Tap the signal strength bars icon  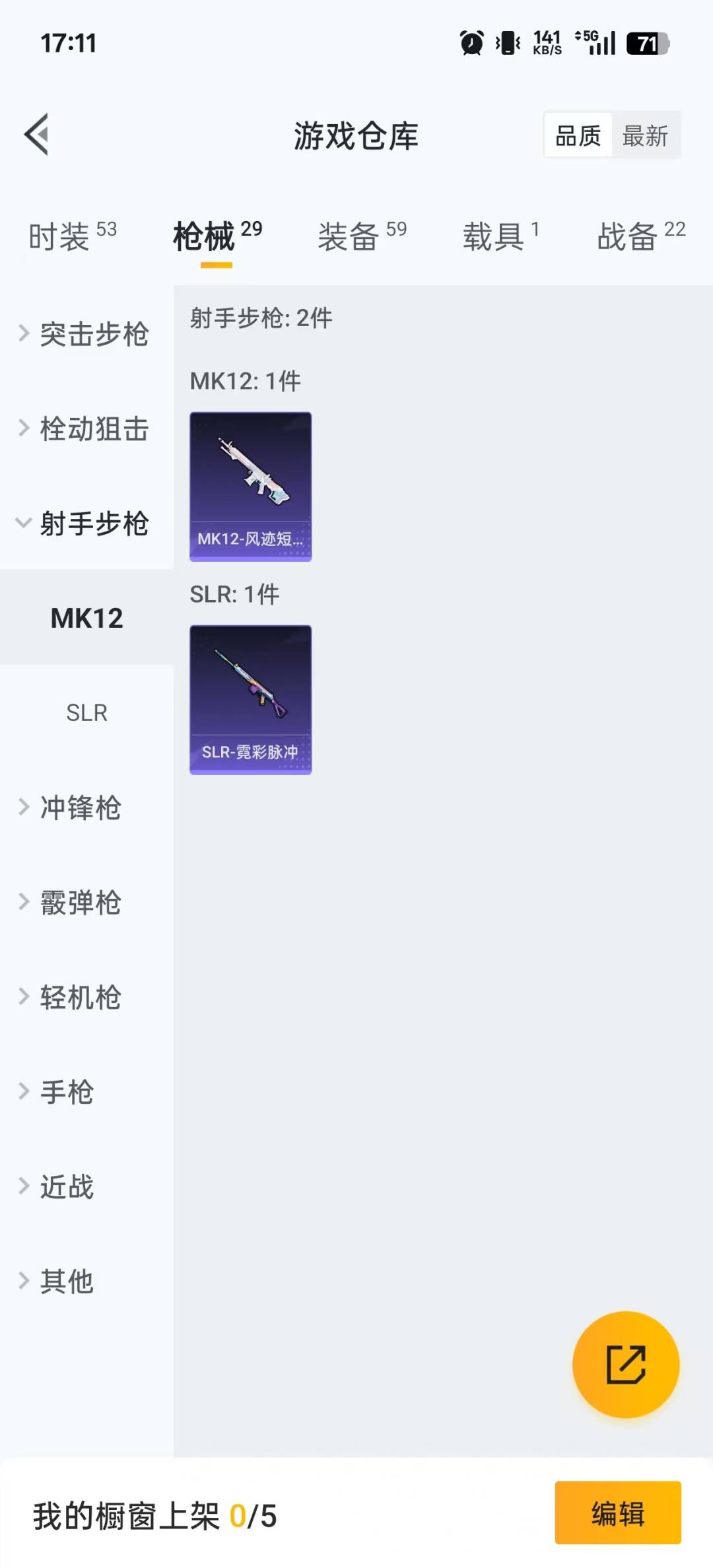coord(603,45)
